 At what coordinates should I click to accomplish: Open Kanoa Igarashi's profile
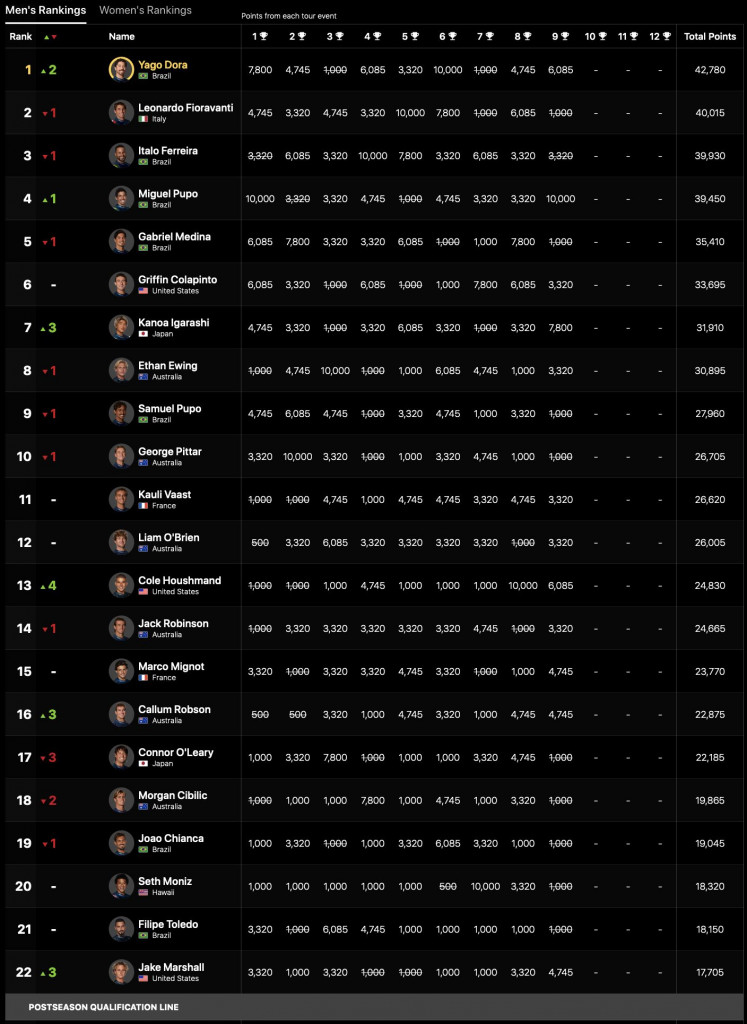coord(174,323)
